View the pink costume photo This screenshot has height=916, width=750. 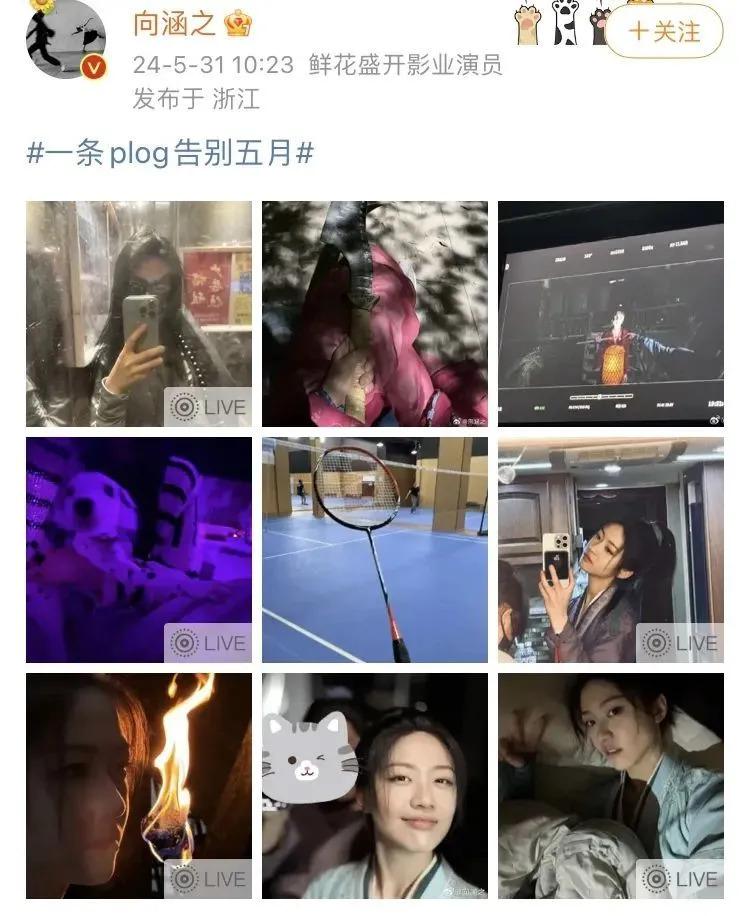point(375,314)
